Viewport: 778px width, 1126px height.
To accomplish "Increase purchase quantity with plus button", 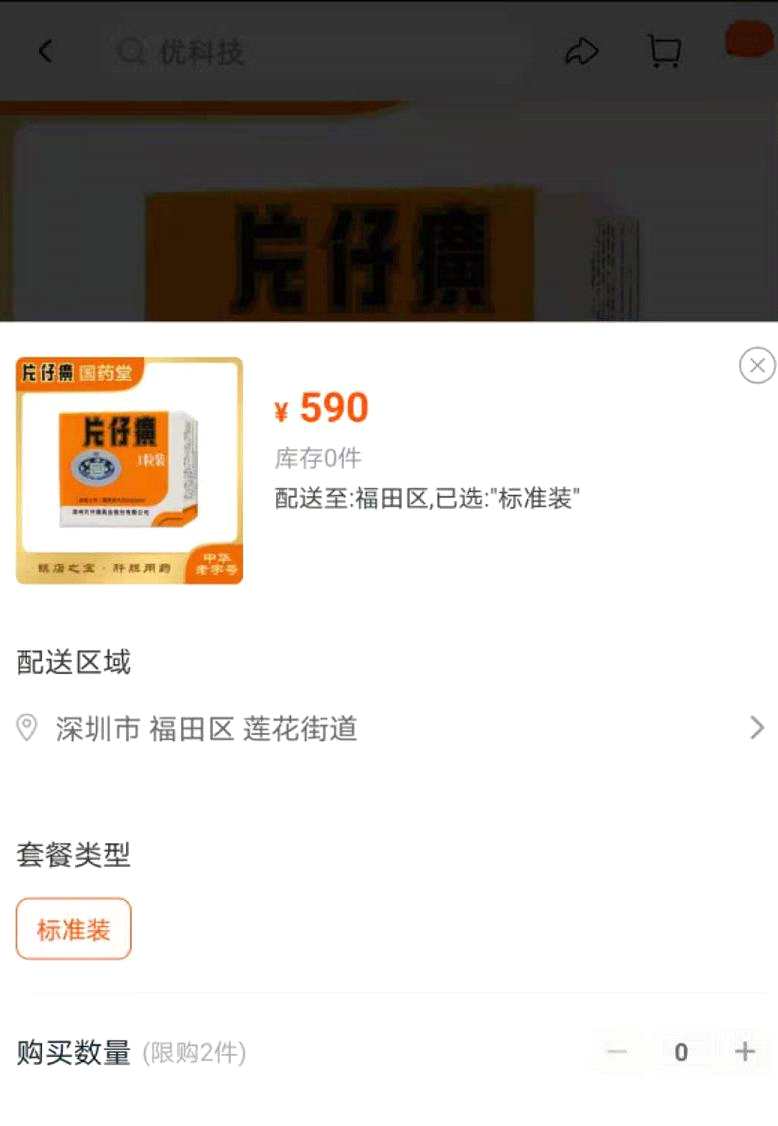I will coord(744,1051).
